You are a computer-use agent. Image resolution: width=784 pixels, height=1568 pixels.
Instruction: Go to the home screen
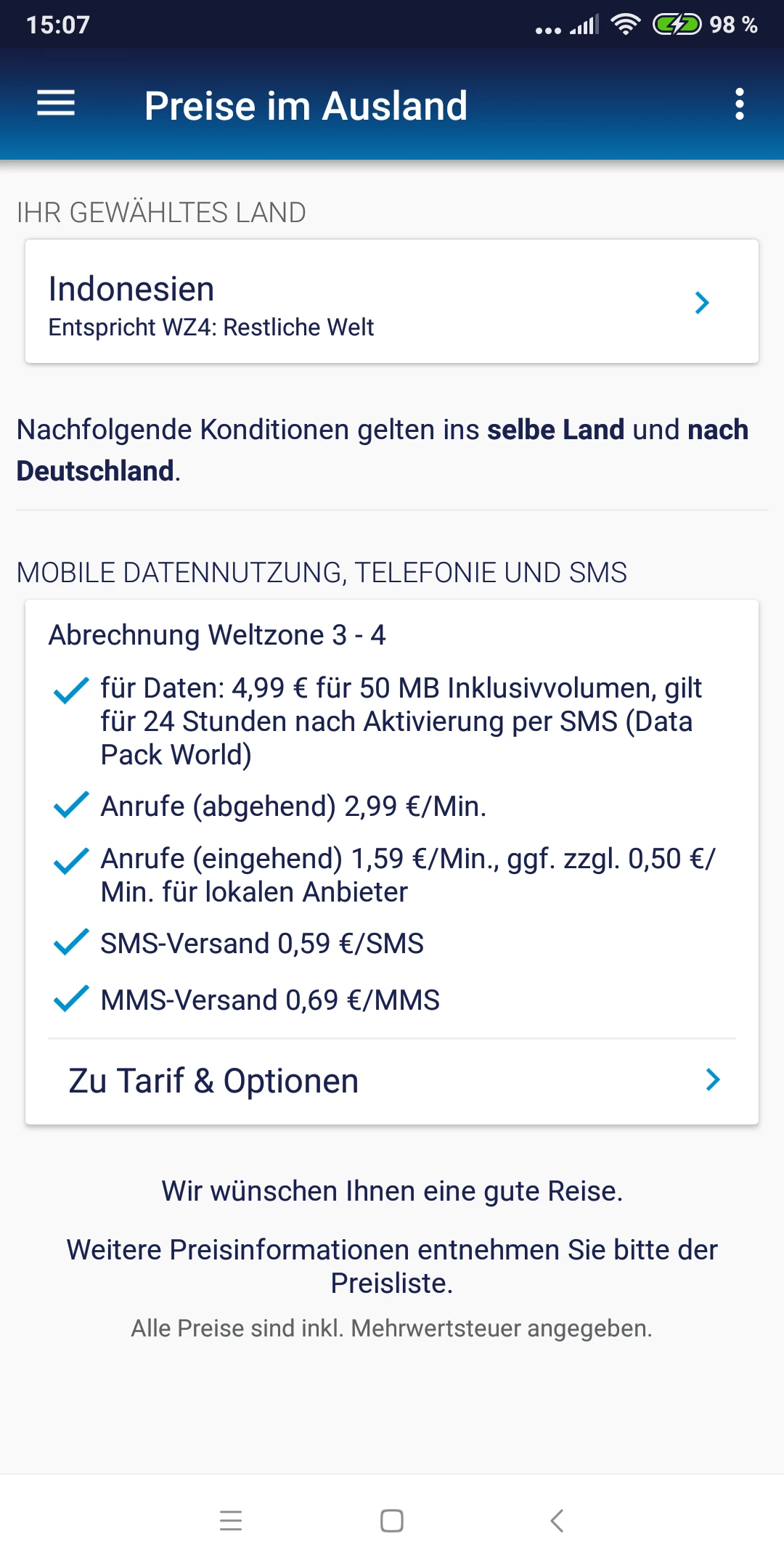coord(392,1520)
